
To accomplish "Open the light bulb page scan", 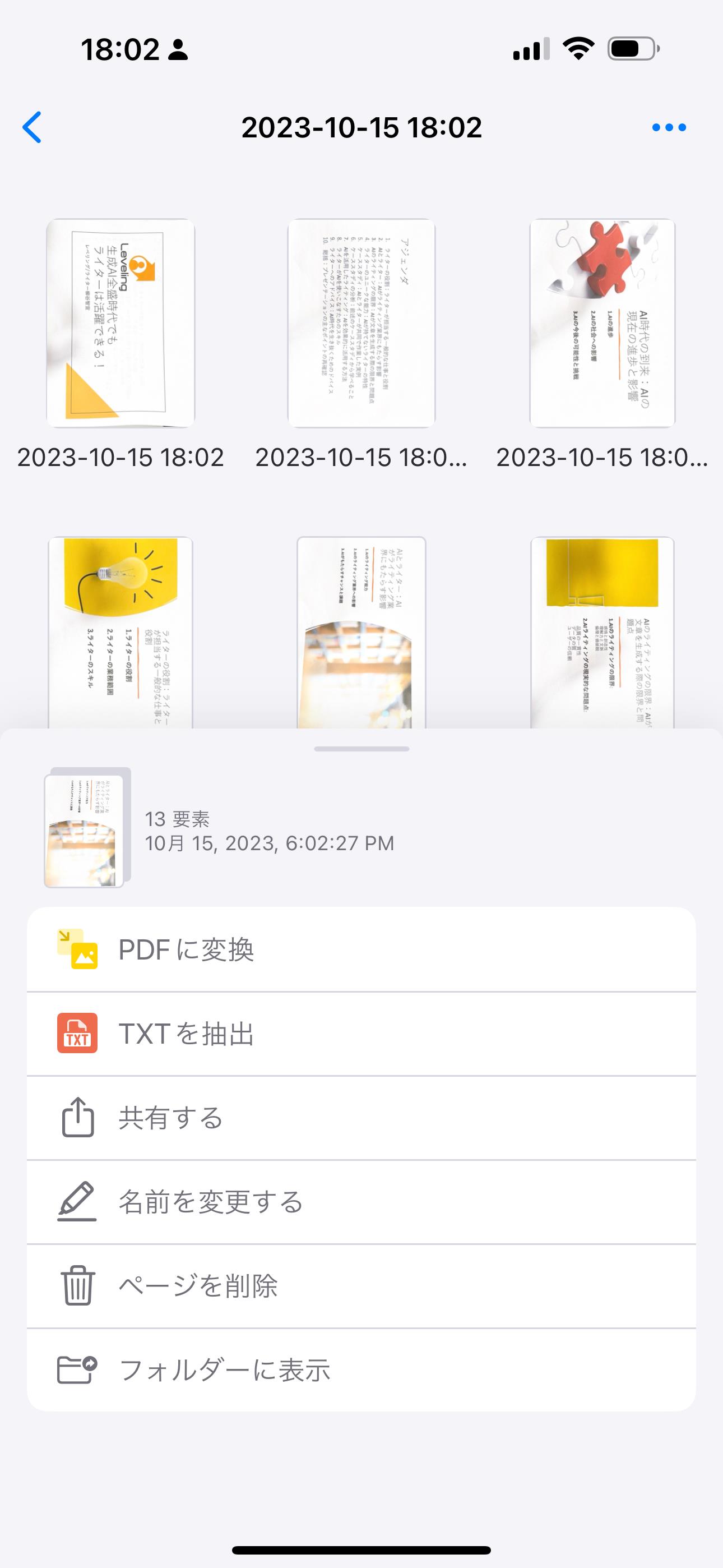I will tap(121, 633).
